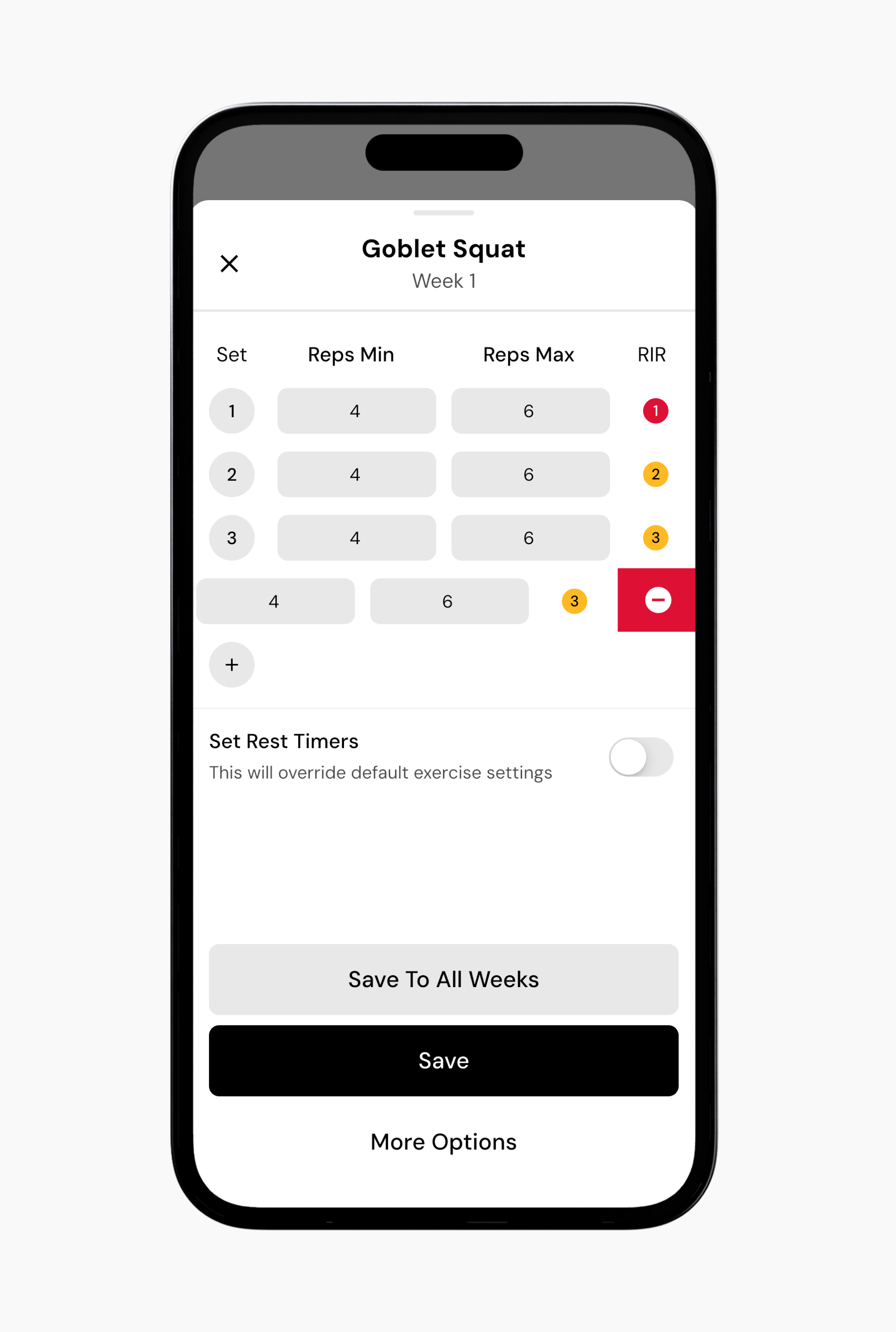Tap Save To All Weeks
Viewport: 896px width, 1332px height.
pos(443,979)
